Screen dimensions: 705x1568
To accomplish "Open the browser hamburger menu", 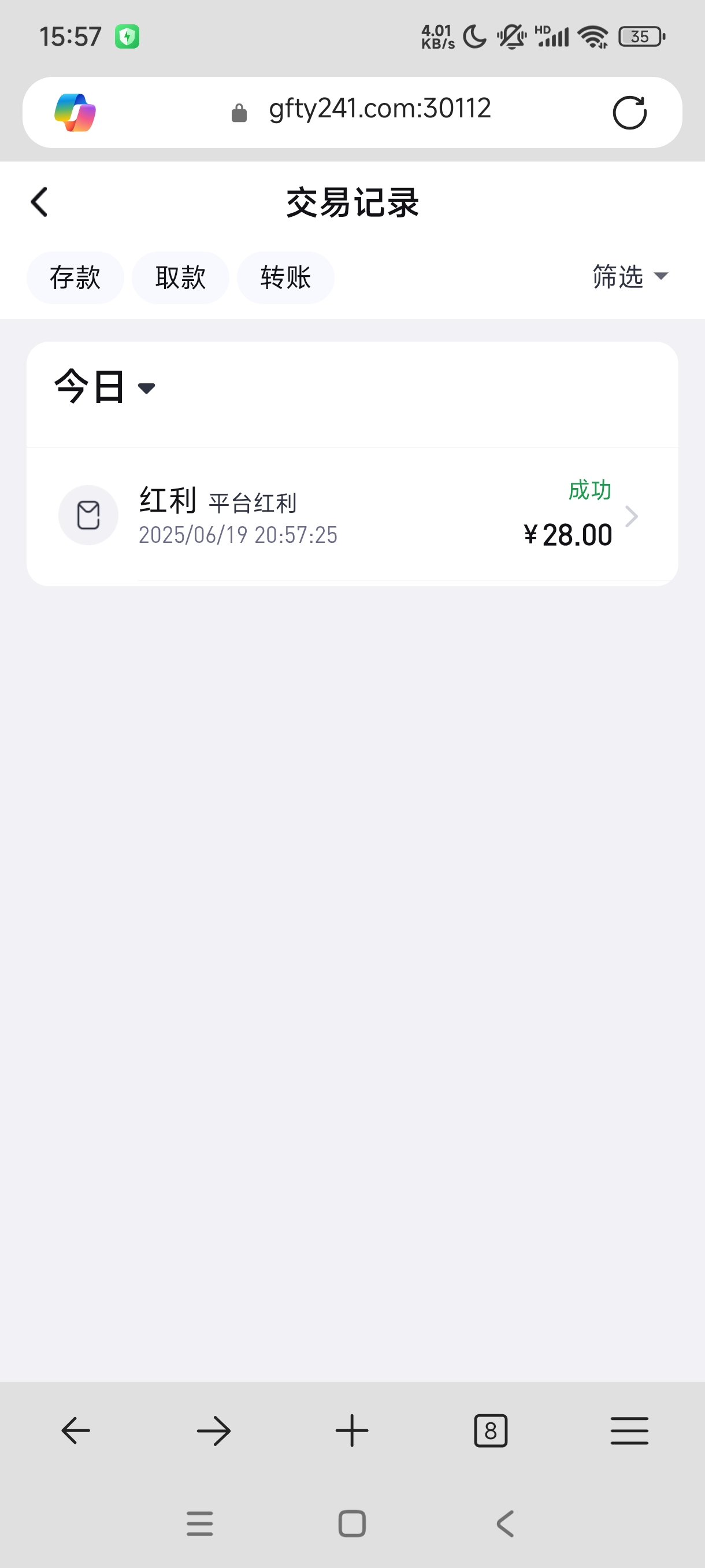I will (x=629, y=1430).
